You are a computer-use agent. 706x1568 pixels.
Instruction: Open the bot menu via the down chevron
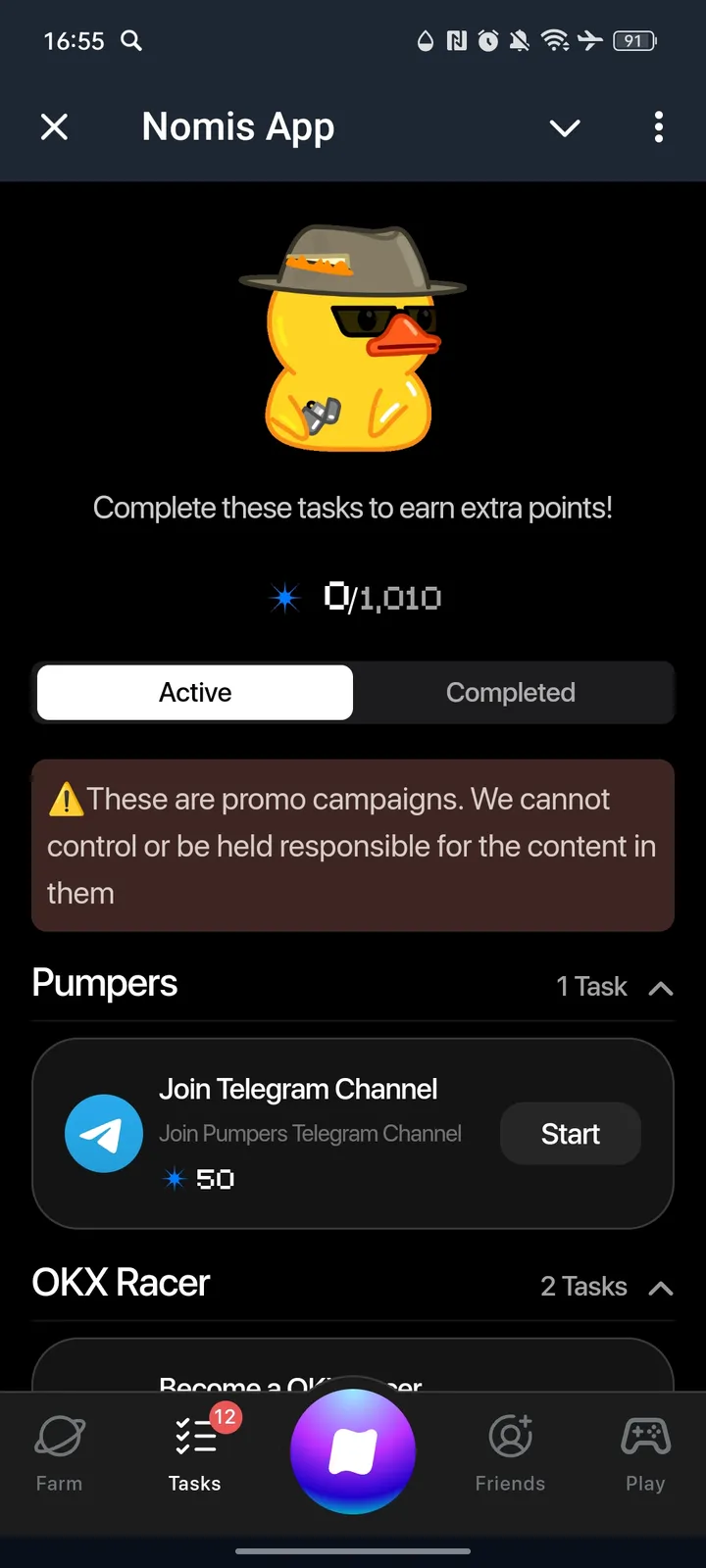pos(565,127)
